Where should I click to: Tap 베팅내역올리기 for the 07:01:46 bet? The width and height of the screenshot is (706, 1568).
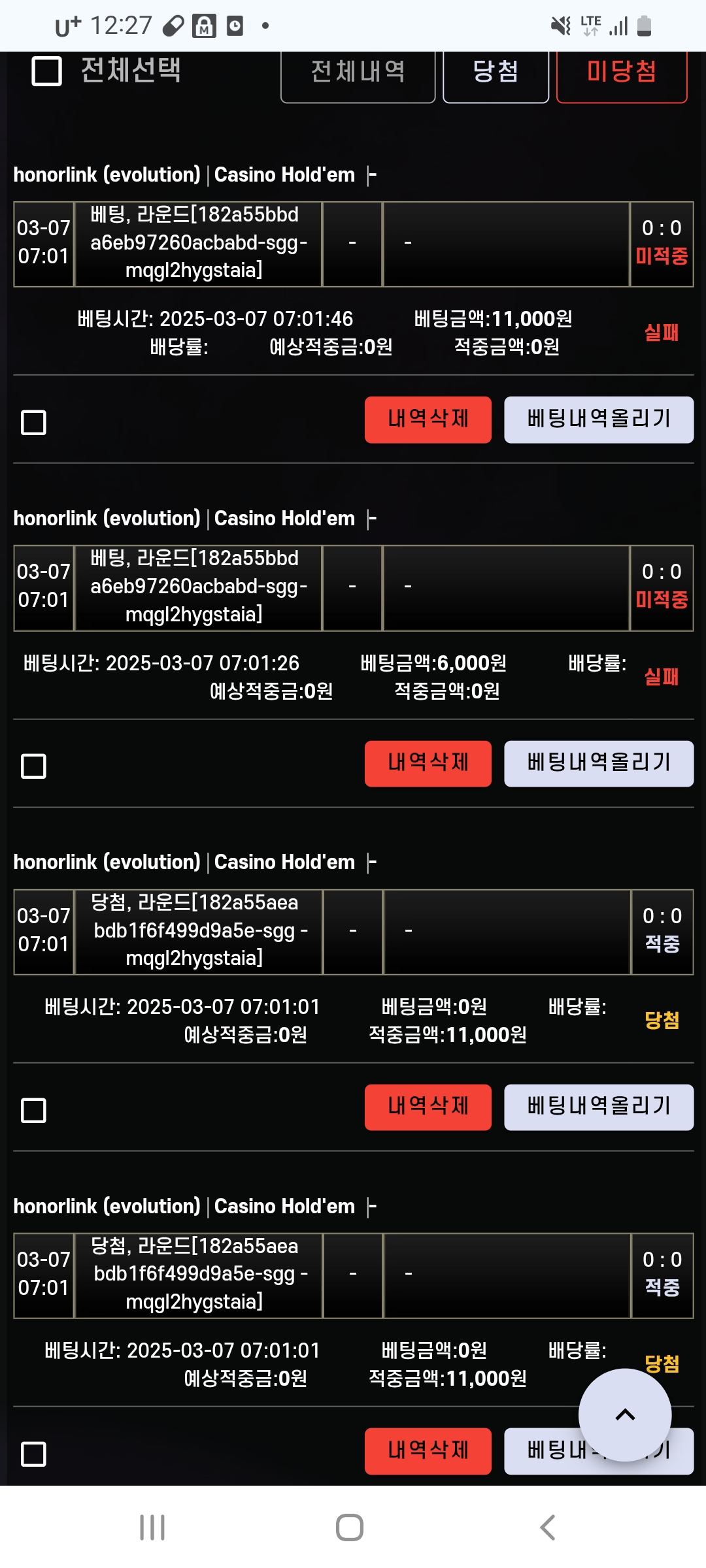point(598,419)
